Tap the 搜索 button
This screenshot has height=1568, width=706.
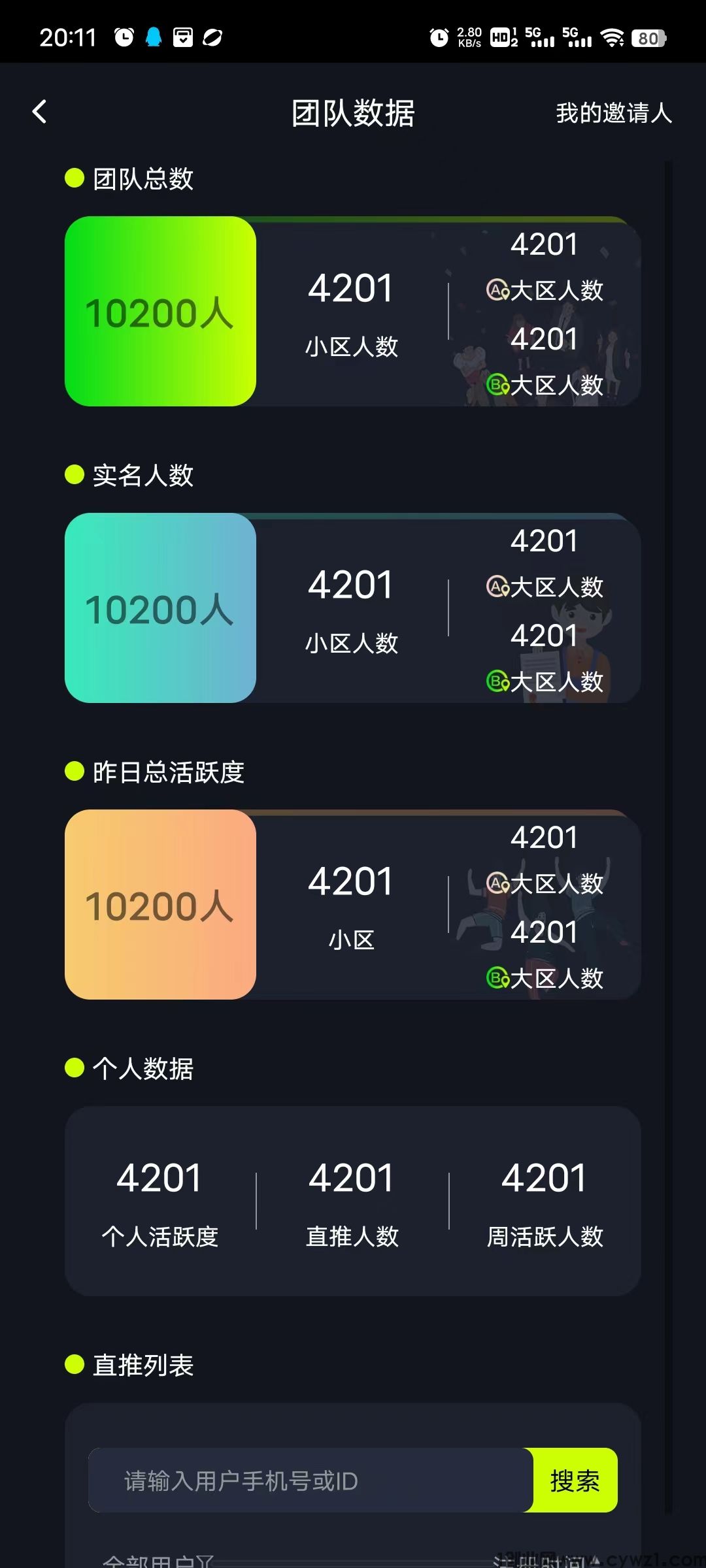tap(575, 1480)
